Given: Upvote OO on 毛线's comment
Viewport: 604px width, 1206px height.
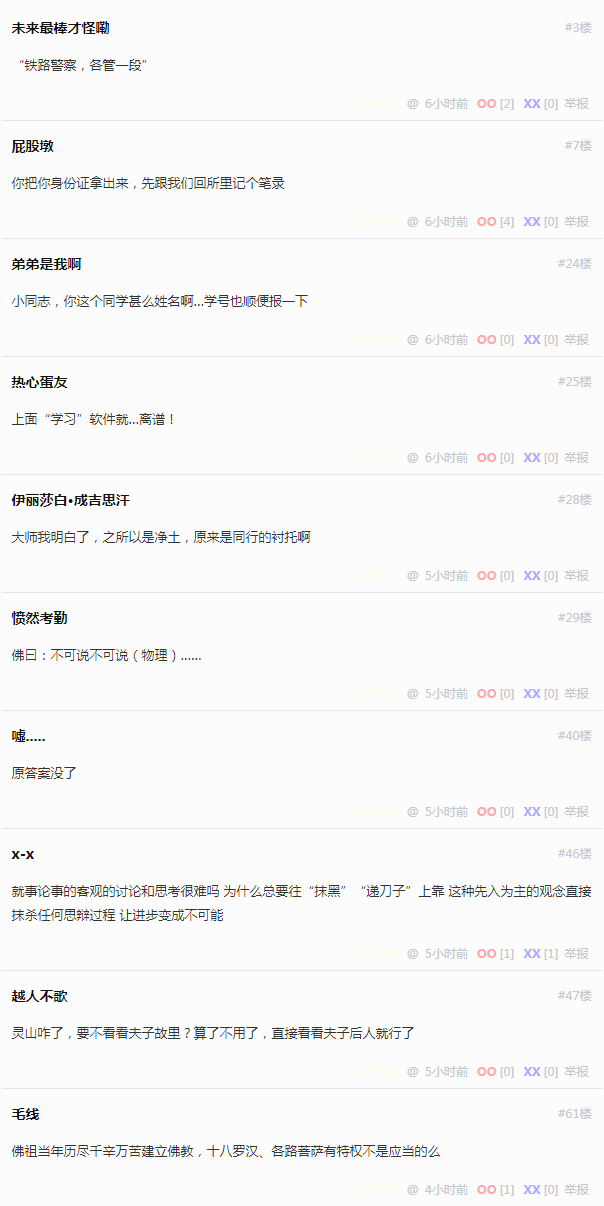Looking at the screenshot, I should [486, 1189].
